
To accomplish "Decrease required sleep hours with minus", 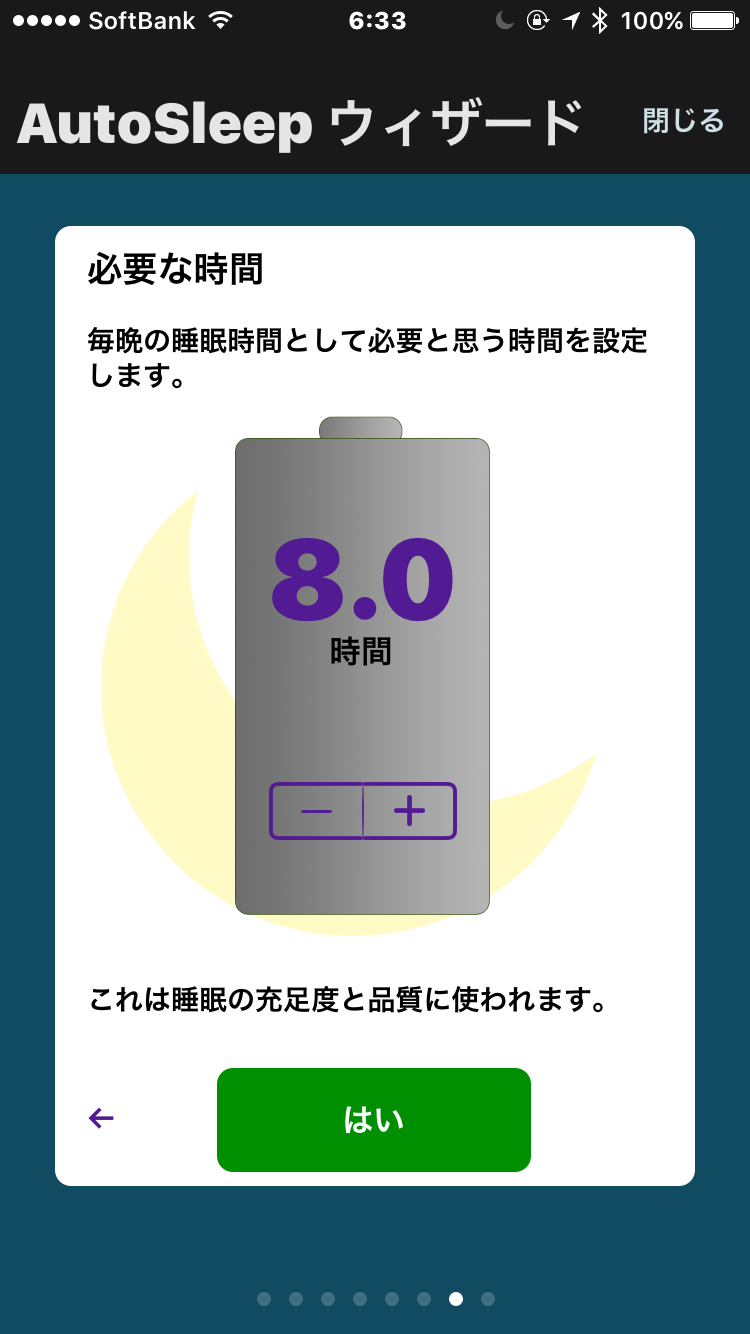I will (x=316, y=811).
